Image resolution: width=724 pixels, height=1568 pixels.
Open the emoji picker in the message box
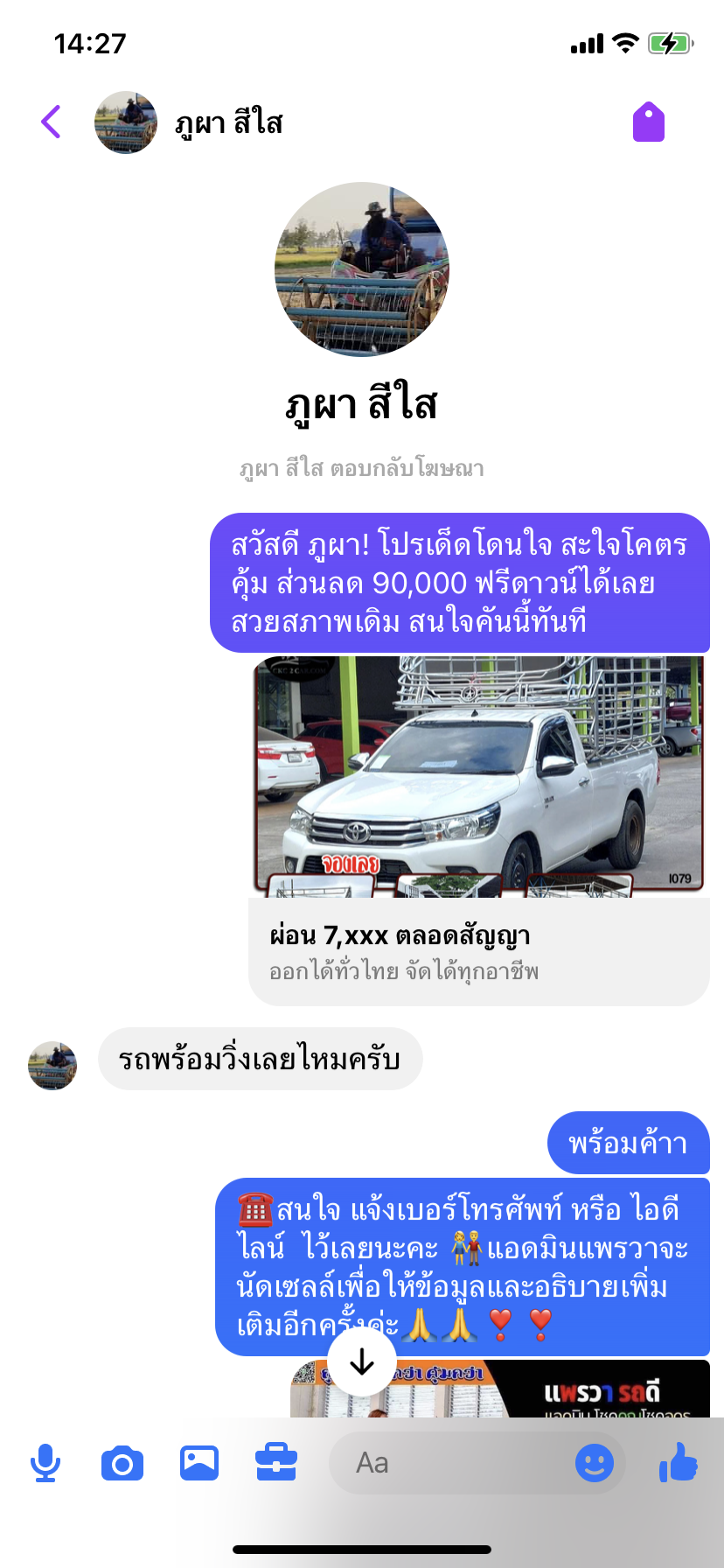pos(595,1463)
